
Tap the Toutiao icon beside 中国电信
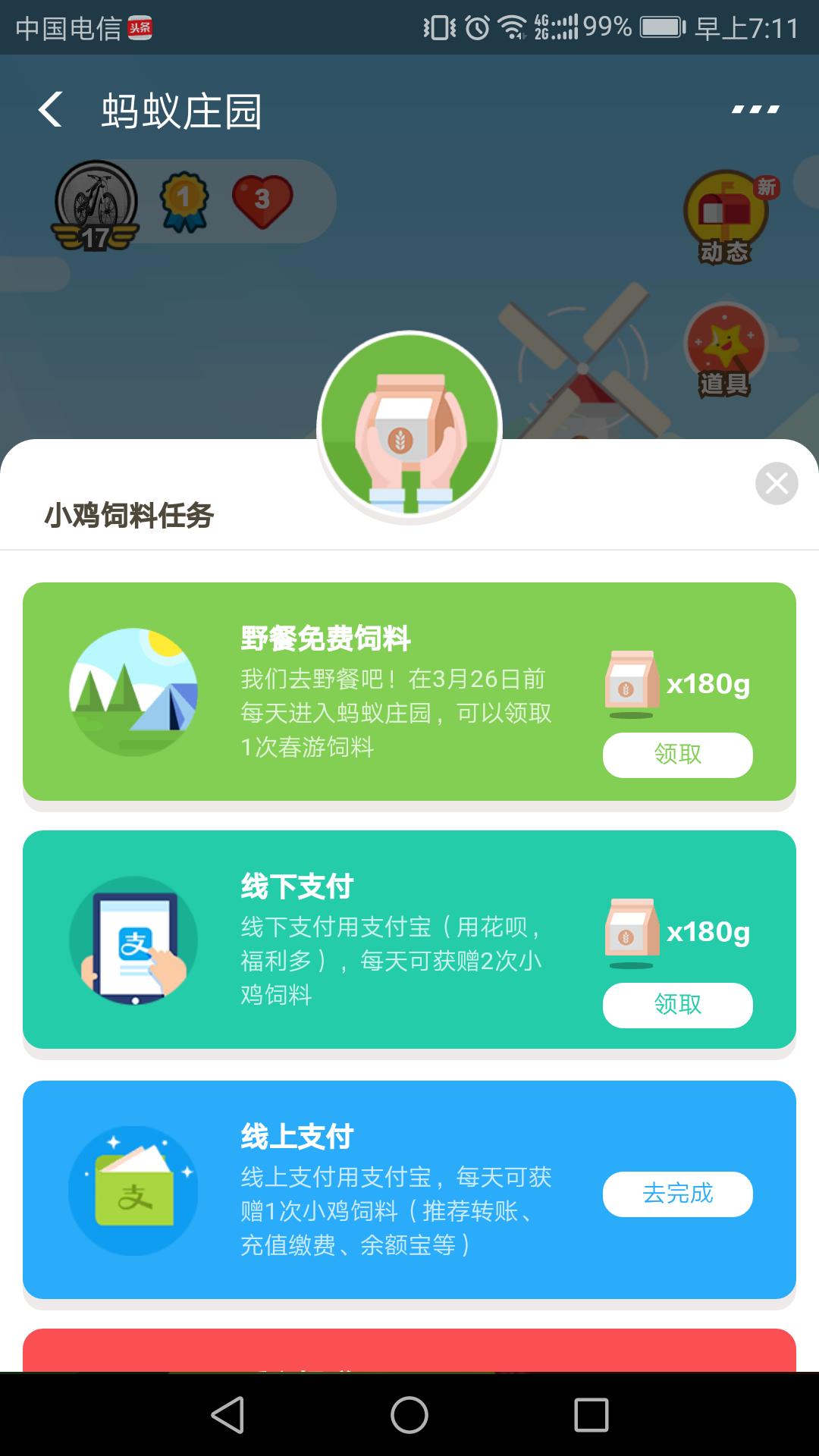pyautogui.click(x=139, y=24)
